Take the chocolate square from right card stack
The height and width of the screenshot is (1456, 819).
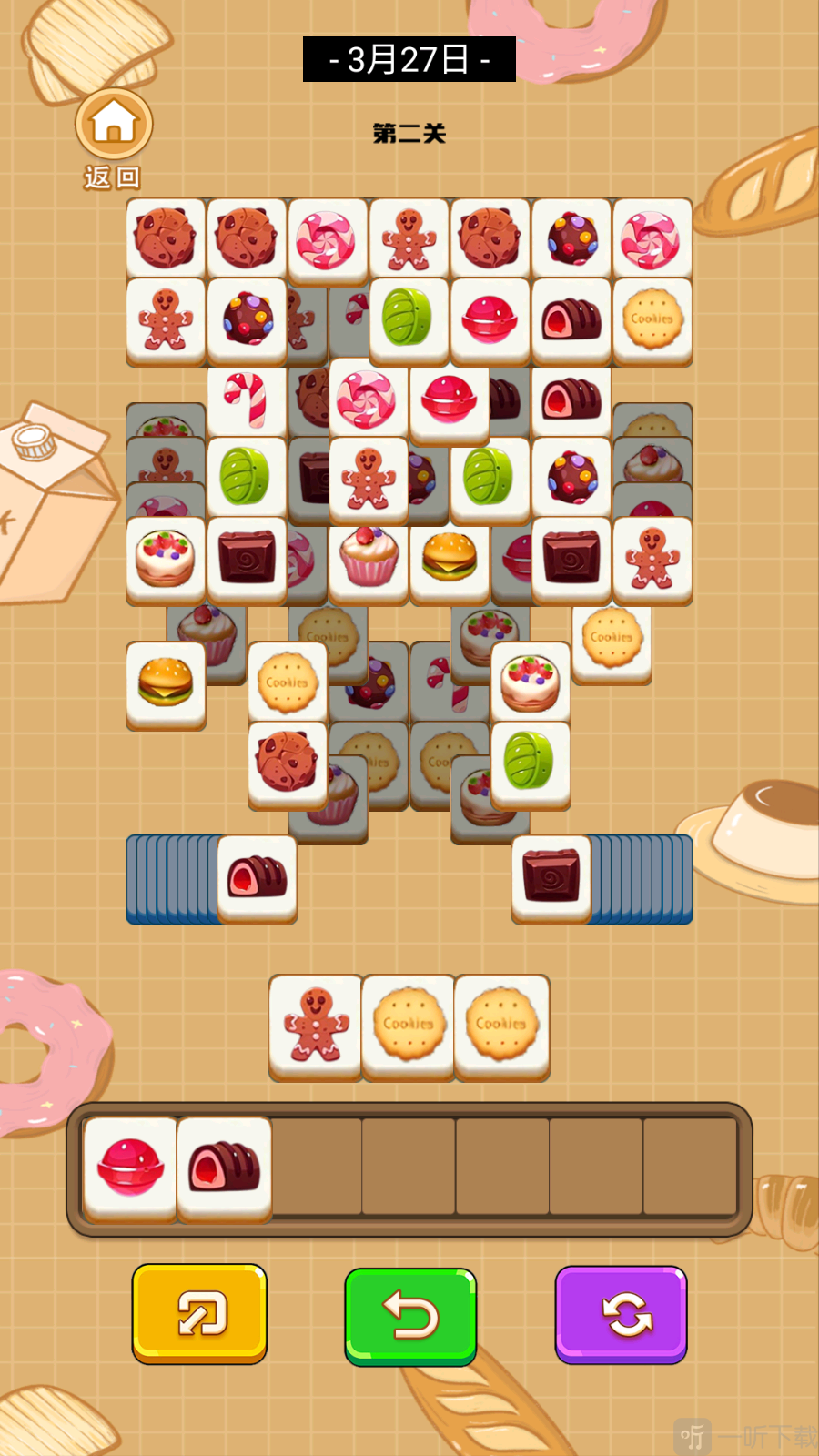click(551, 878)
